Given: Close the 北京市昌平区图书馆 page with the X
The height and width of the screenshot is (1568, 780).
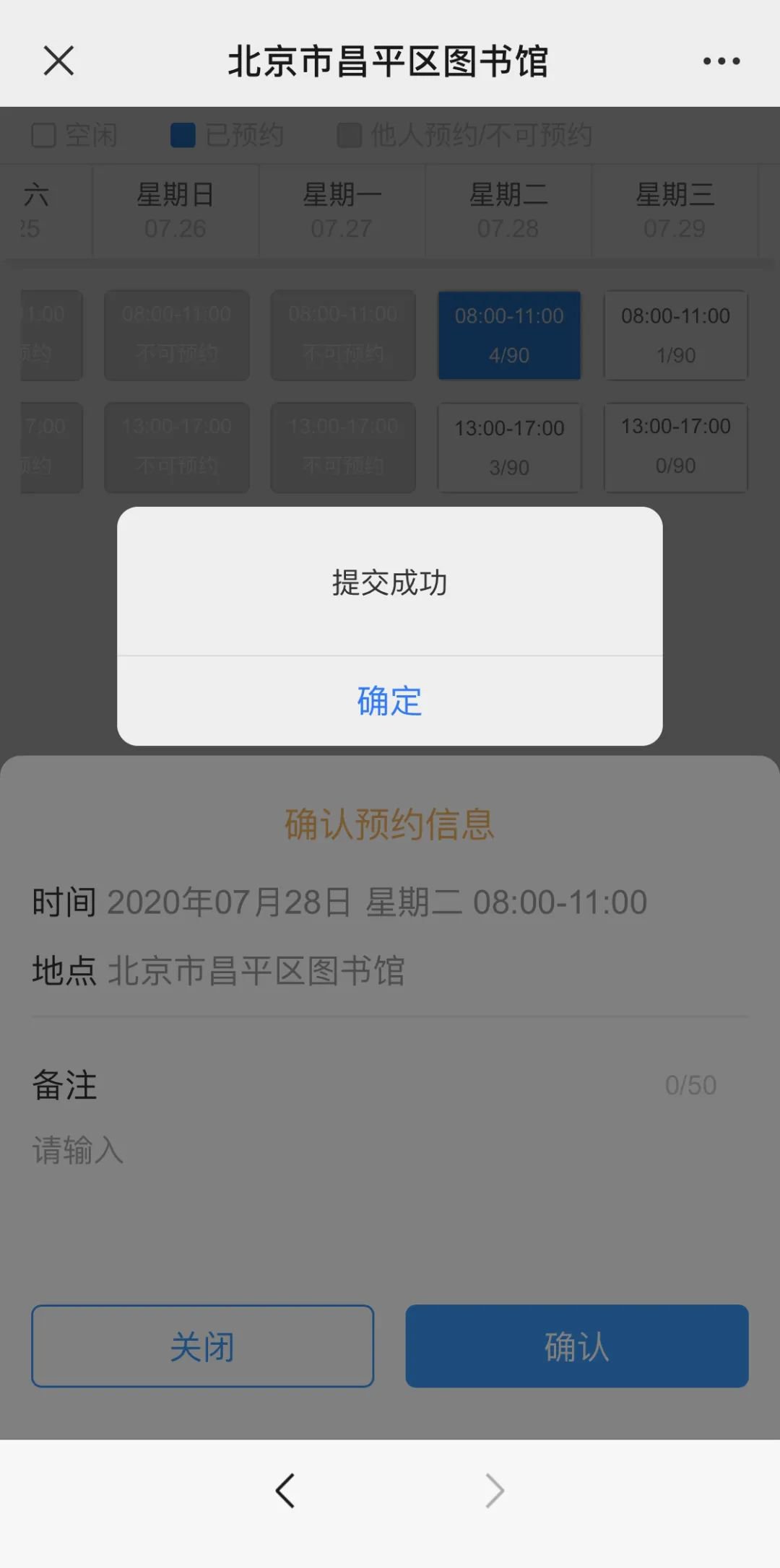Looking at the screenshot, I should pyautogui.click(x=58, y=61).
